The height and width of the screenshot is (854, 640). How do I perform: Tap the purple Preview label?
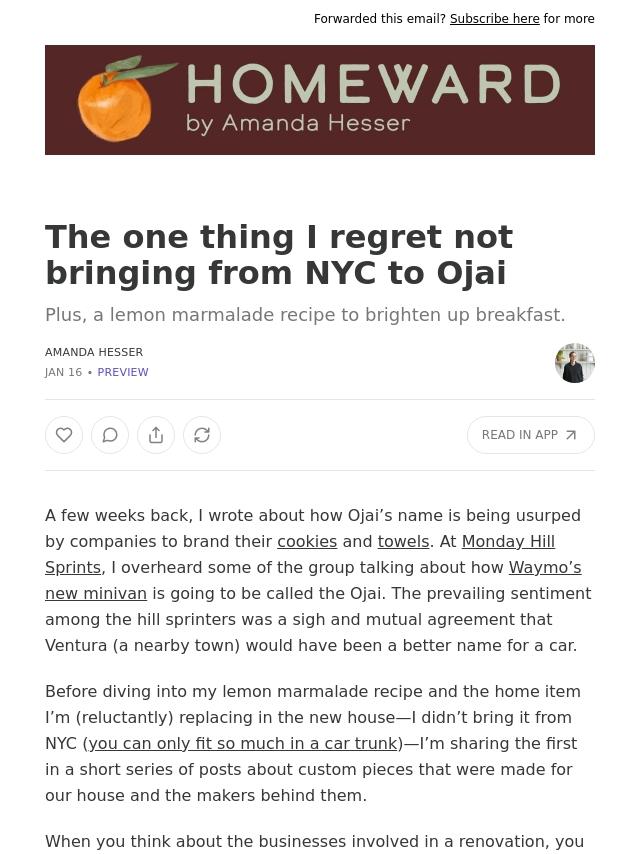tap(123, 372)
